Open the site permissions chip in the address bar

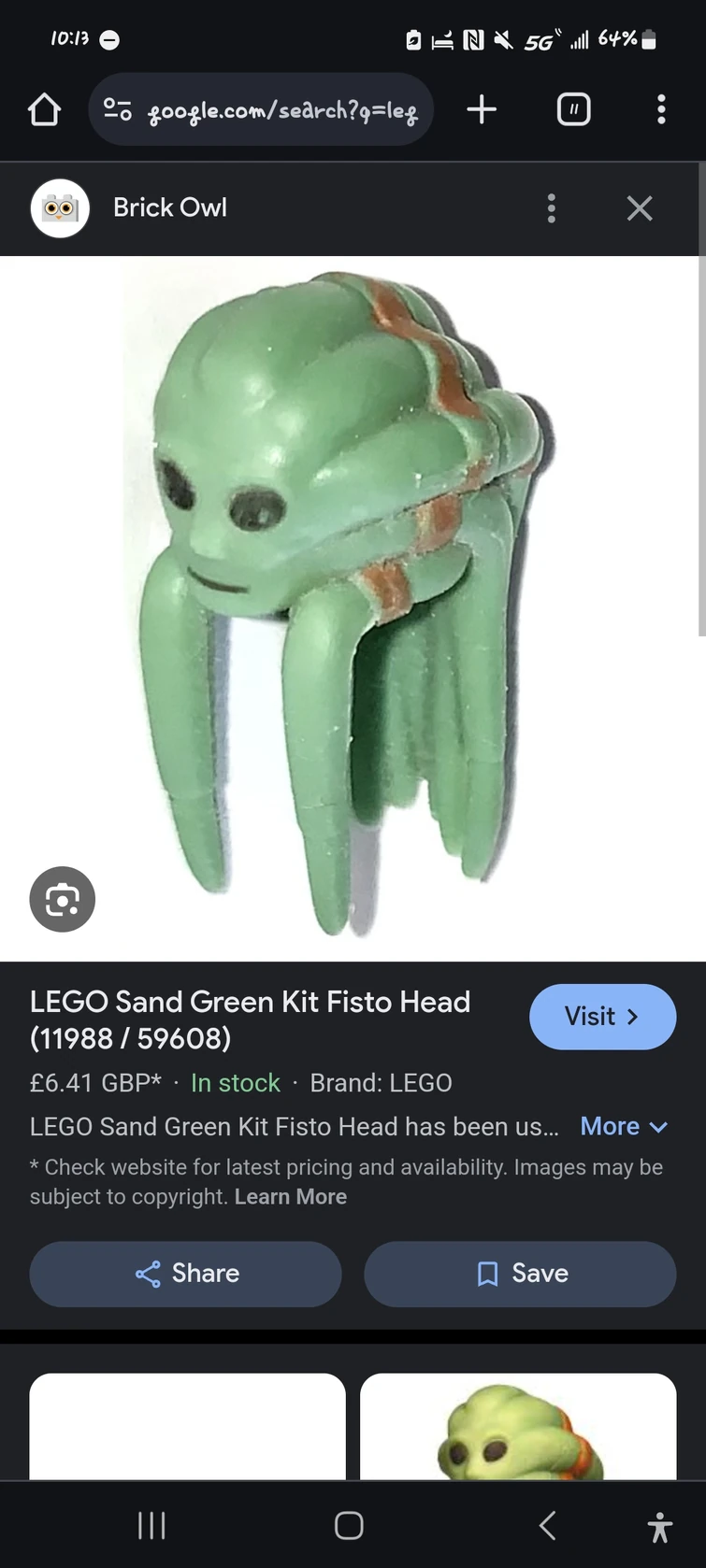[116, 108]
